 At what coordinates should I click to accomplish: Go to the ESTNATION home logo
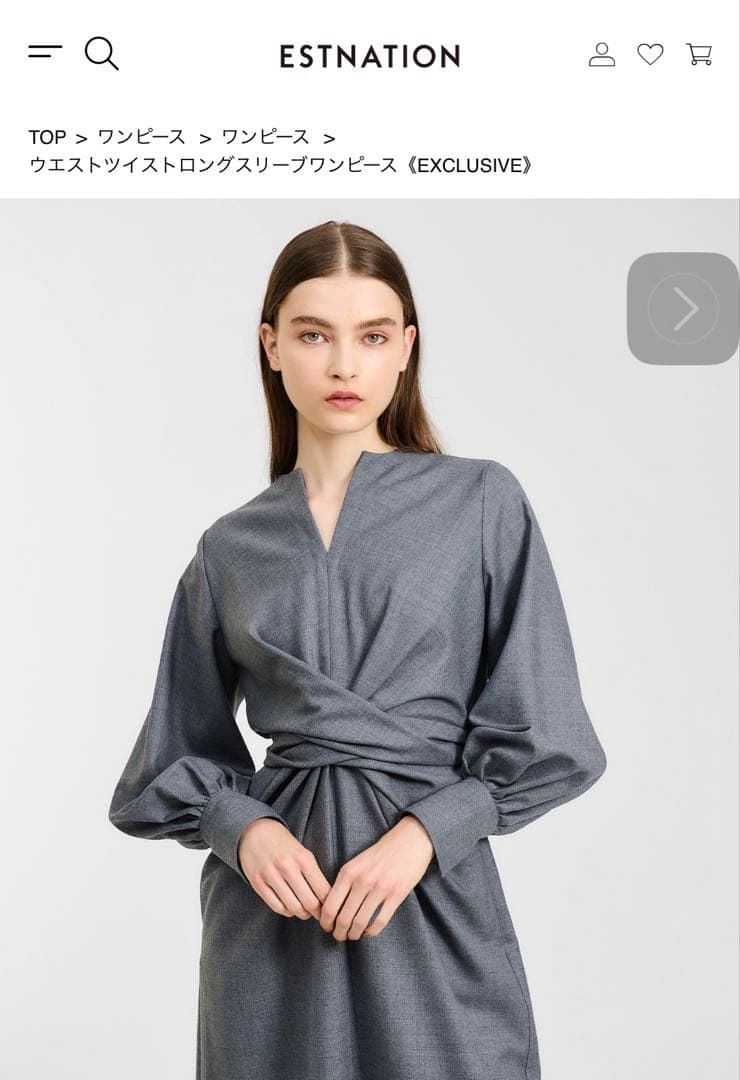(369, 56)
